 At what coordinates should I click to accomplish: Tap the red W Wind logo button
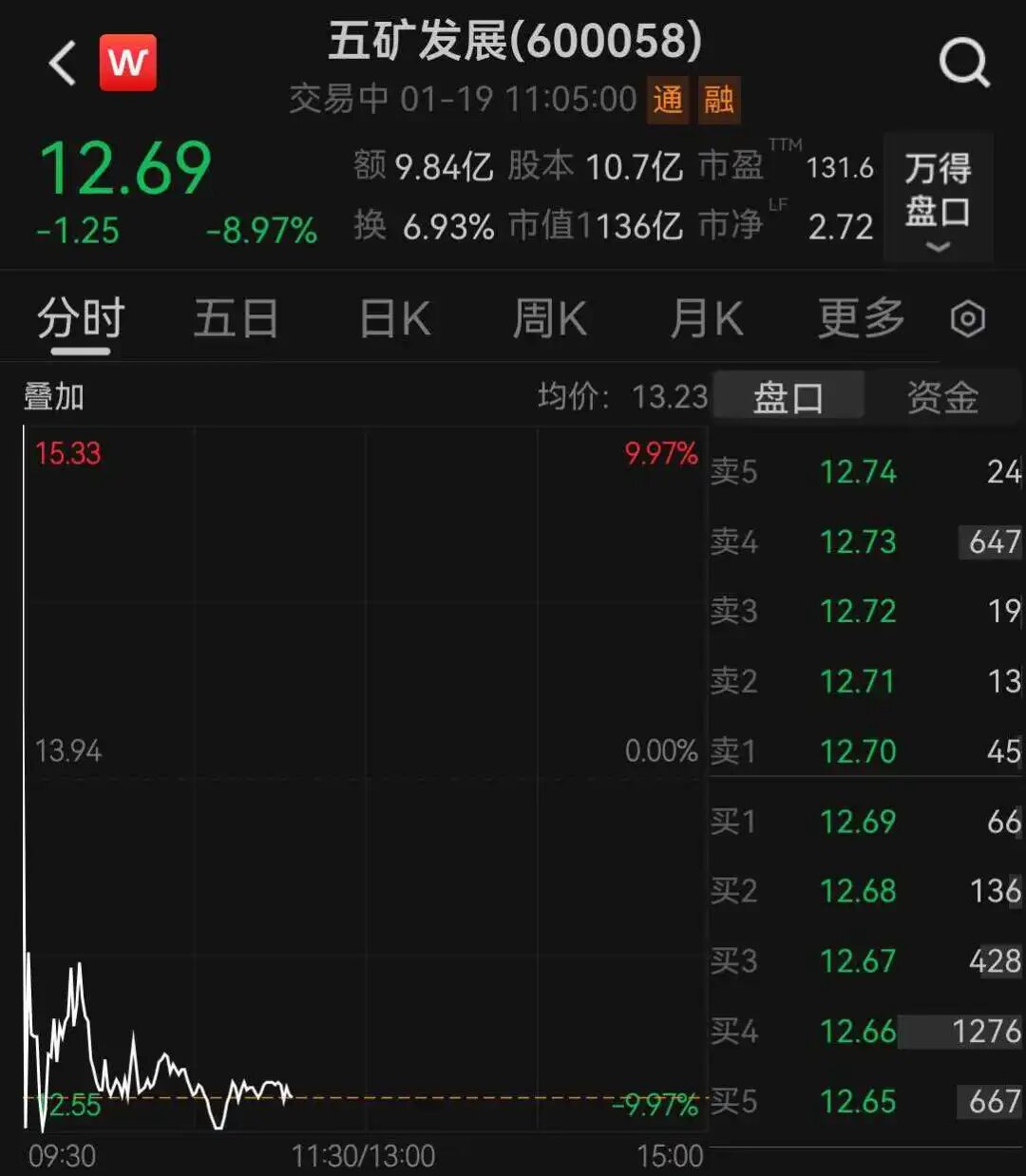[x=128, y=64]
